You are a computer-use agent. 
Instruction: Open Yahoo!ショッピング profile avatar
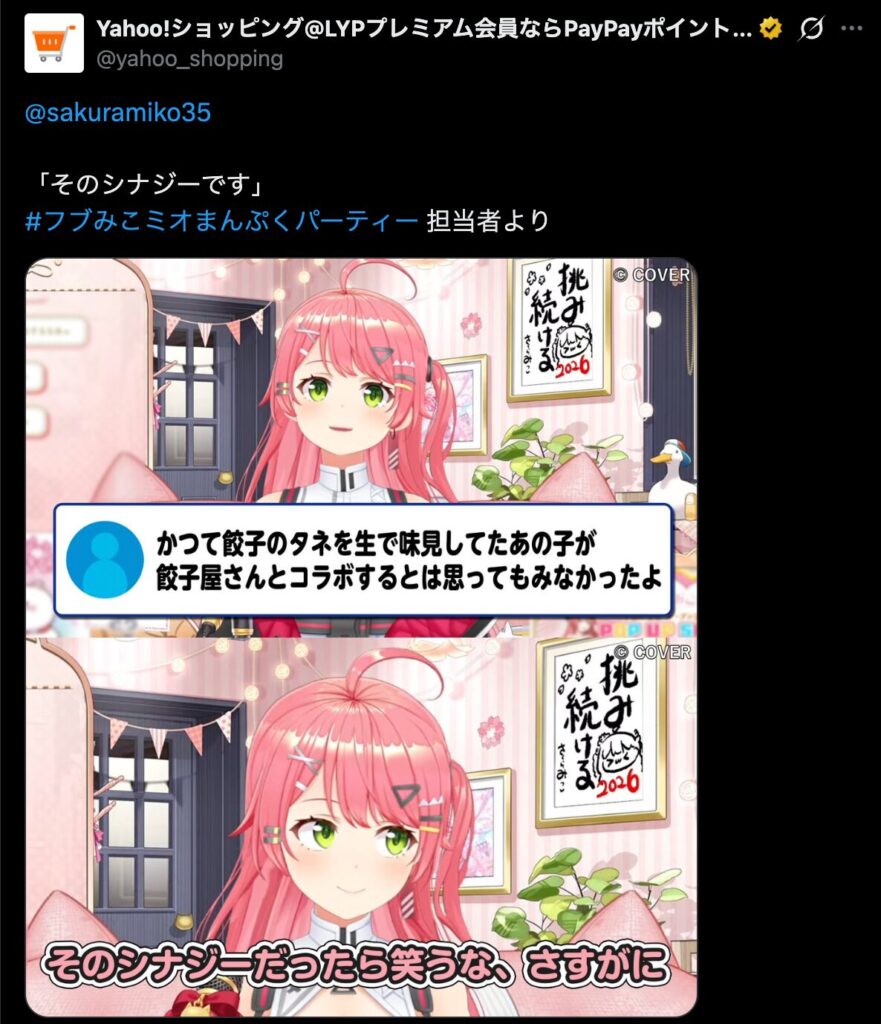point(54,43)
